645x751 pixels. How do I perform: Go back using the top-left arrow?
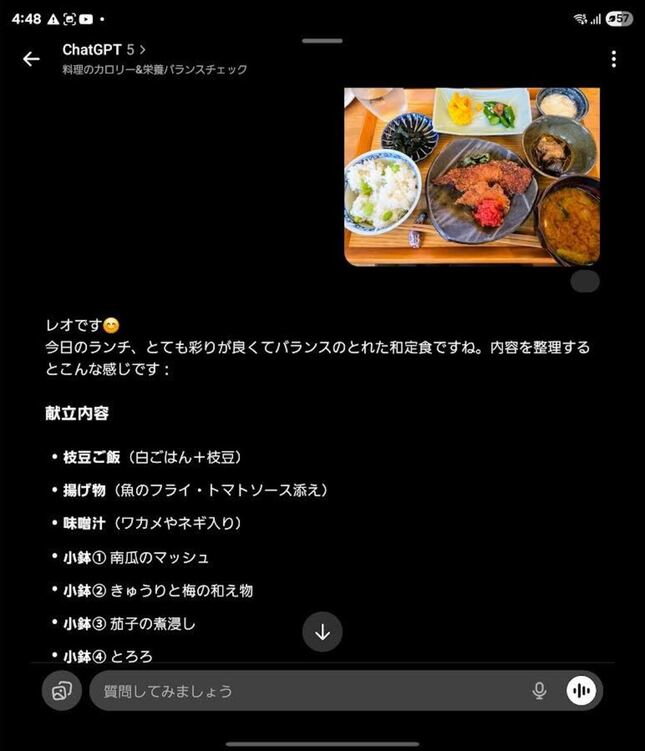click(x=31, y=59)
